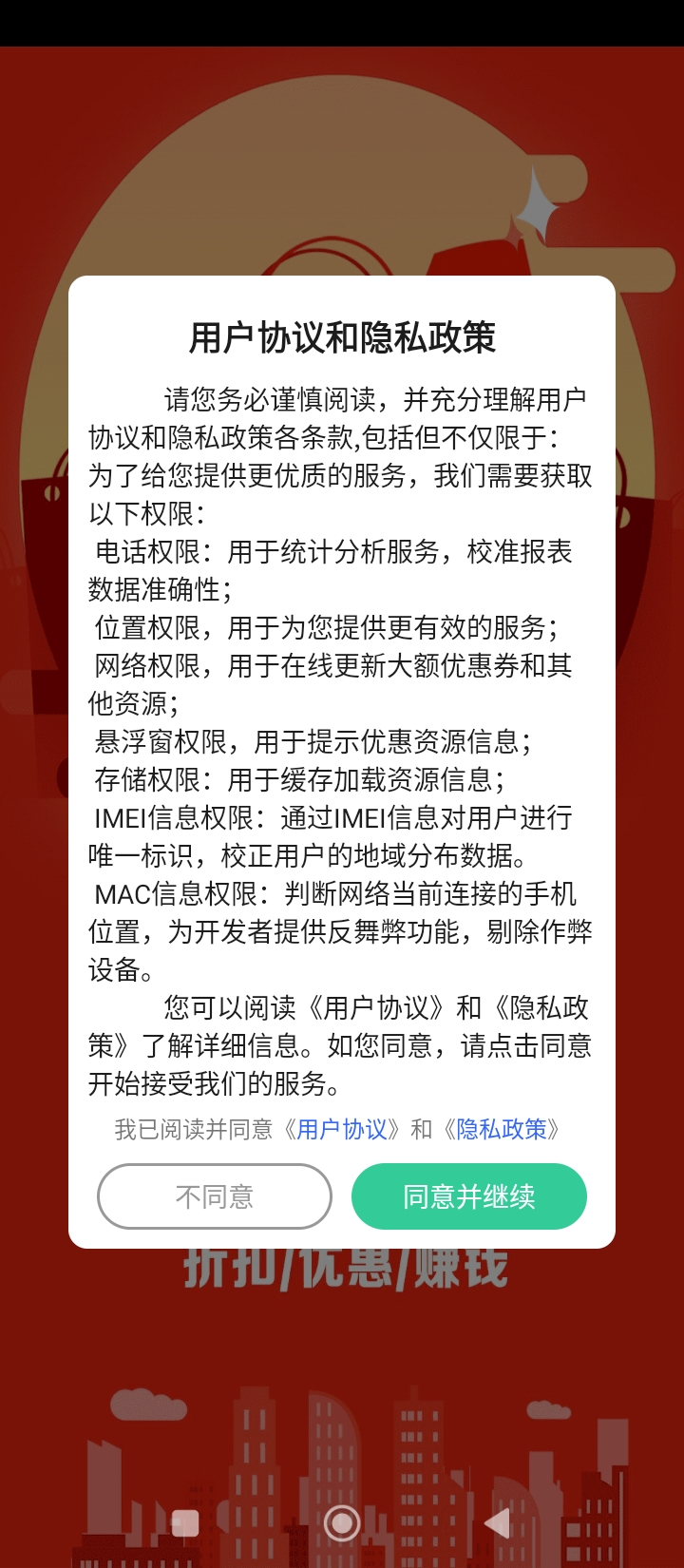Go to the home screen via the circle button
The height and width of the screenshot is (1568, 684).
pyautogui.click(x=342, y=1523)
